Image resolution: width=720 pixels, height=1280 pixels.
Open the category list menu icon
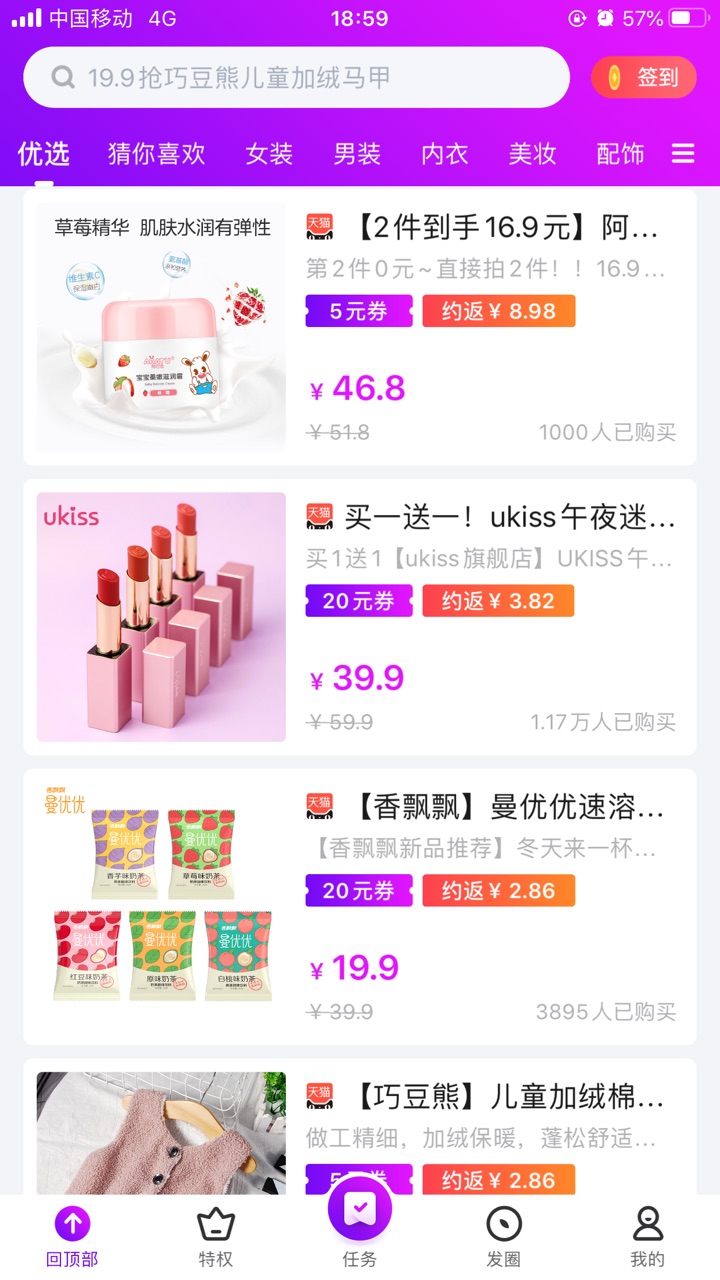pyautogui.click(x=683, y=153)
